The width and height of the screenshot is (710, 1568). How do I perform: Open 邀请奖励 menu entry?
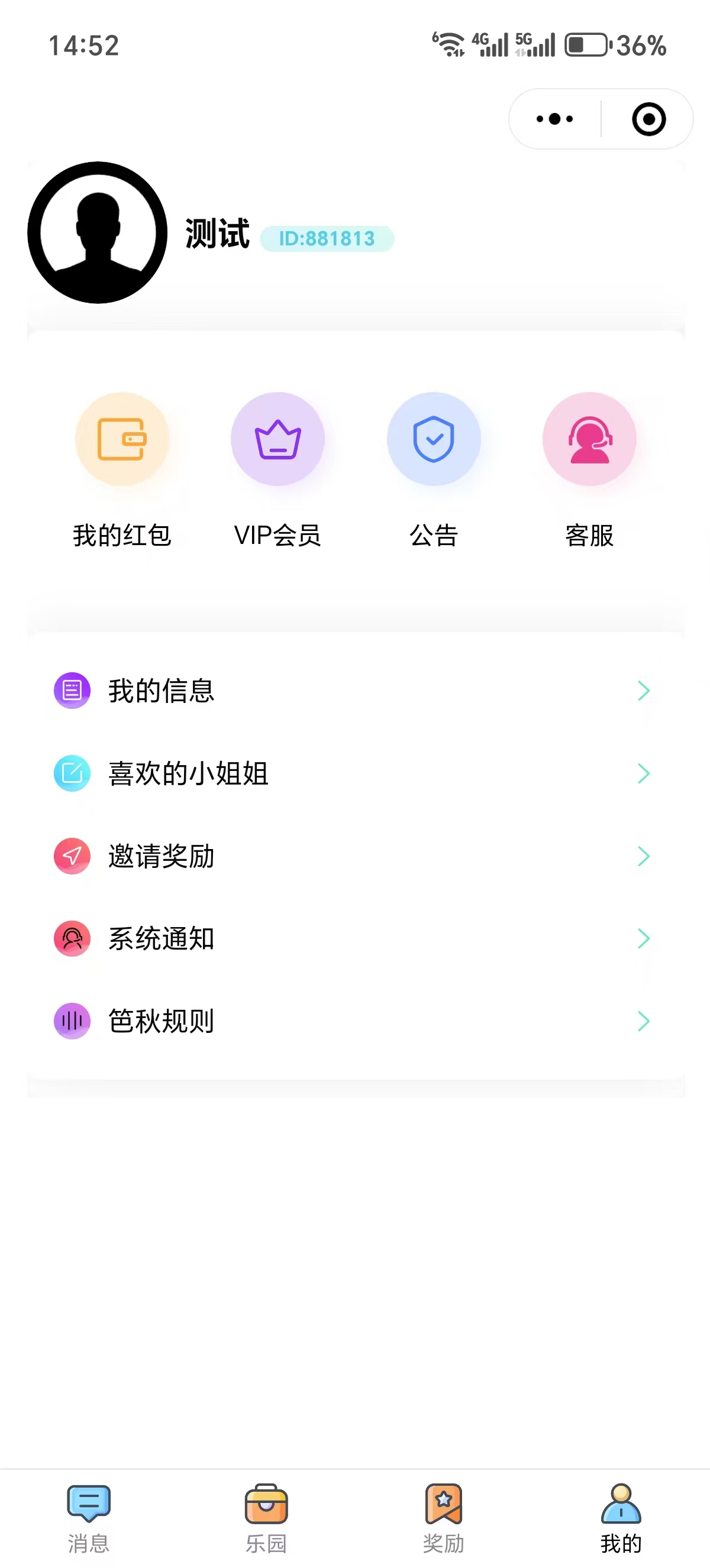pos(162,857)
